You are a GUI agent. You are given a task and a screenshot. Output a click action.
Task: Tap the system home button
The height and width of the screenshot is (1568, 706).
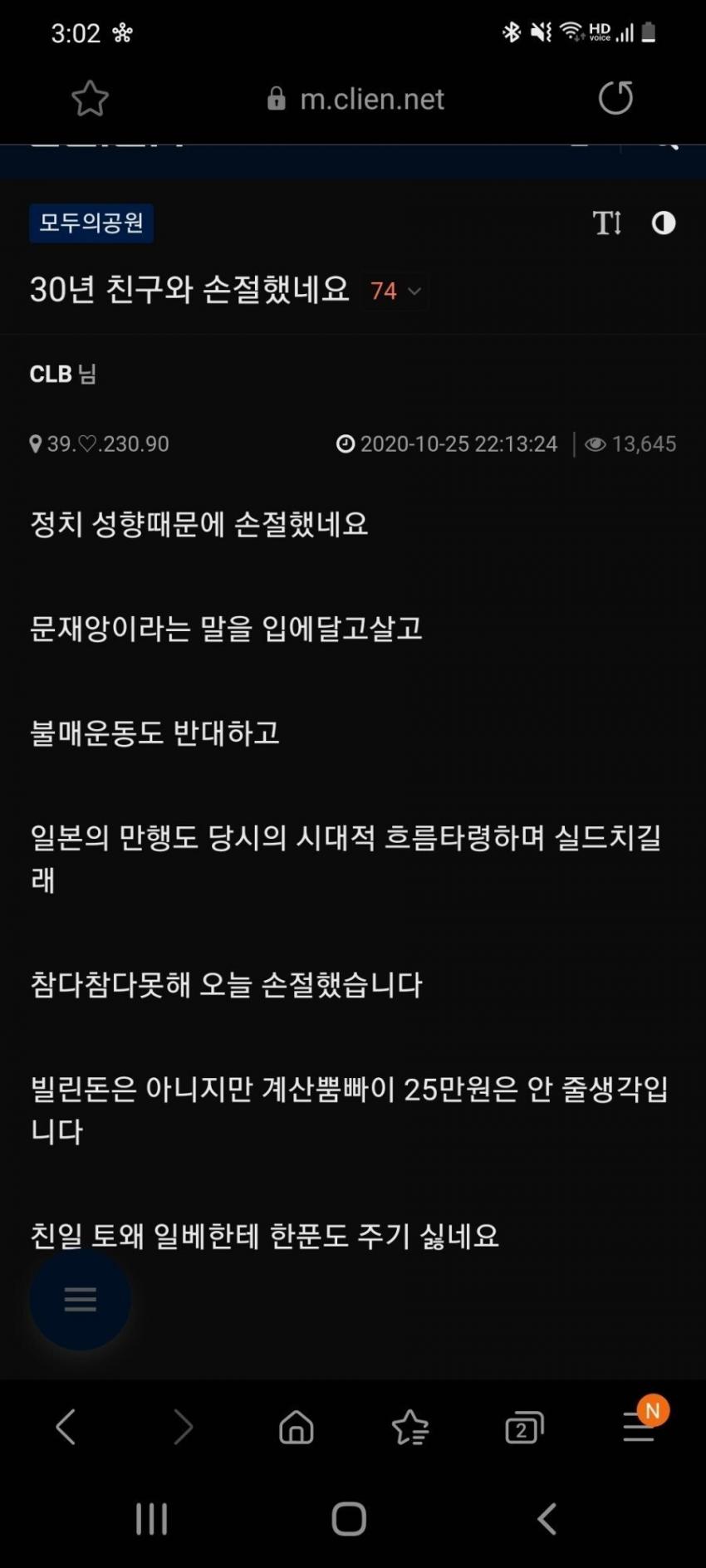point(349,1519)
